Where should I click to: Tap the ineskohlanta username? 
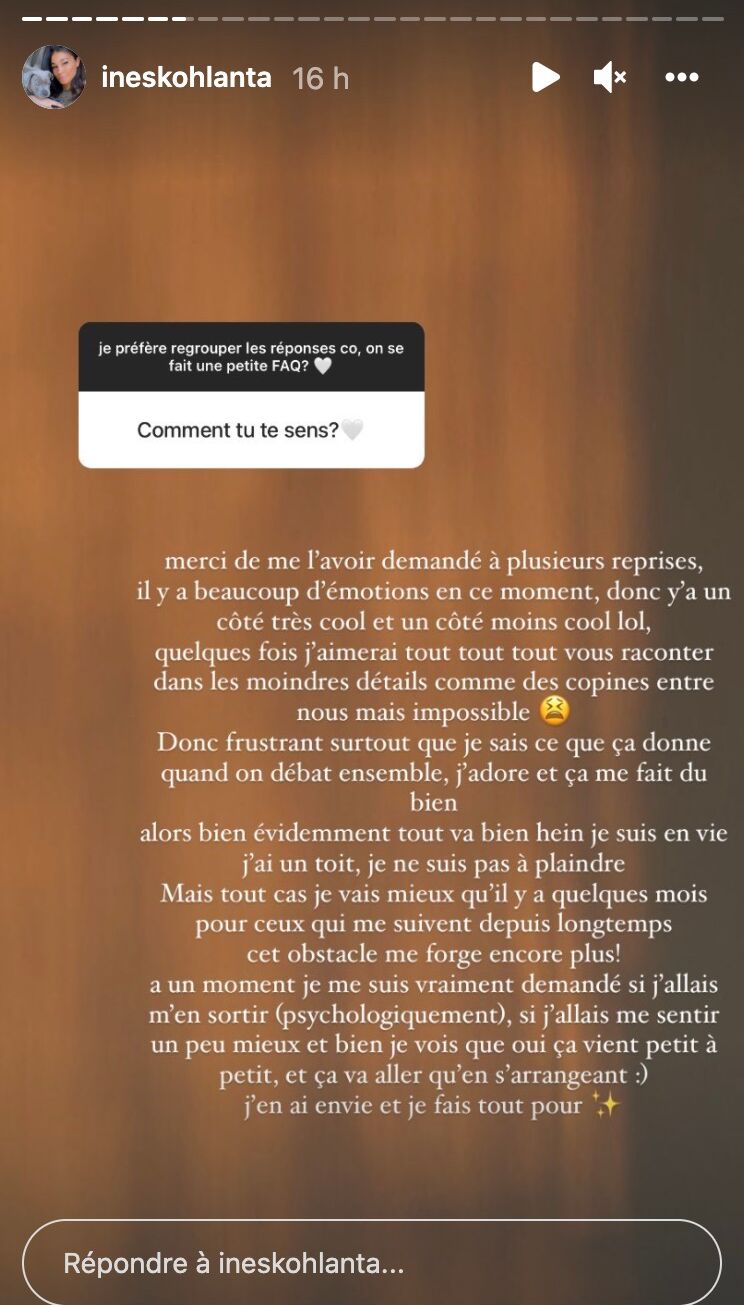click(x=187, y=78)
